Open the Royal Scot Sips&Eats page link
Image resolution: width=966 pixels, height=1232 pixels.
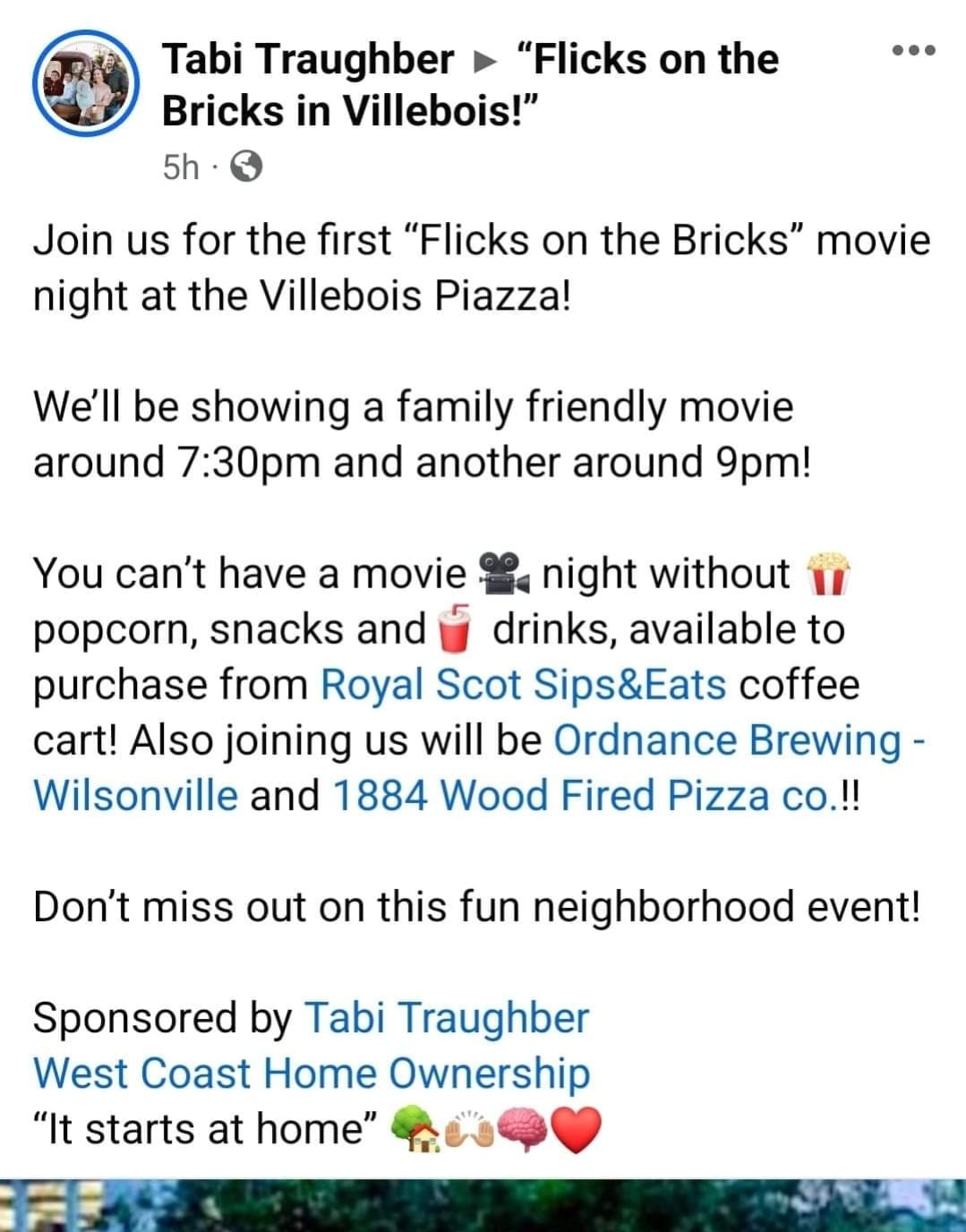tap(523, 685)
